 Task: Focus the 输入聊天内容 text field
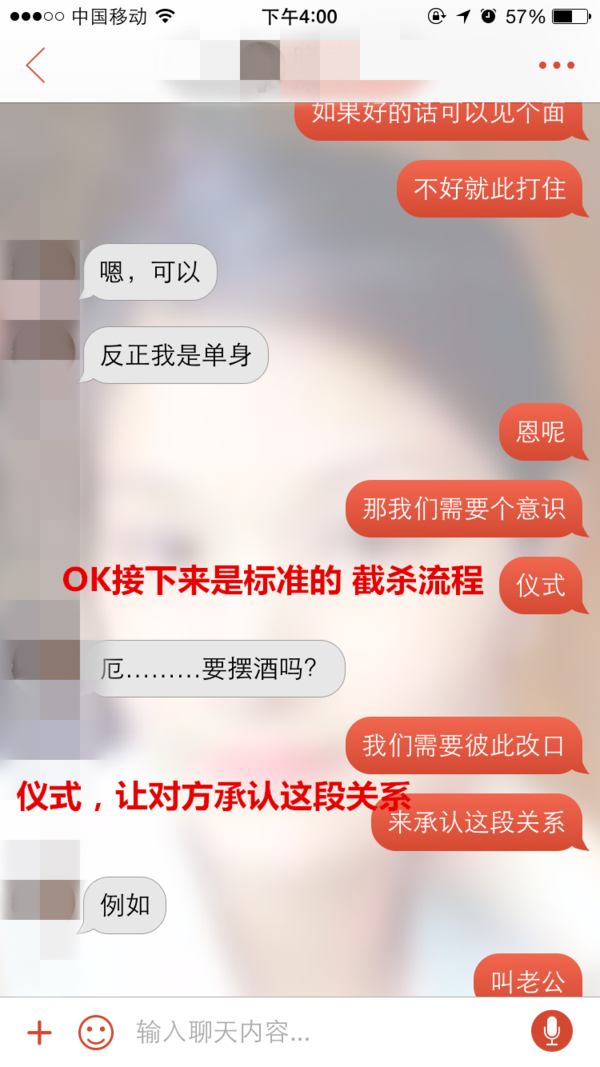tap(320, 1032)
